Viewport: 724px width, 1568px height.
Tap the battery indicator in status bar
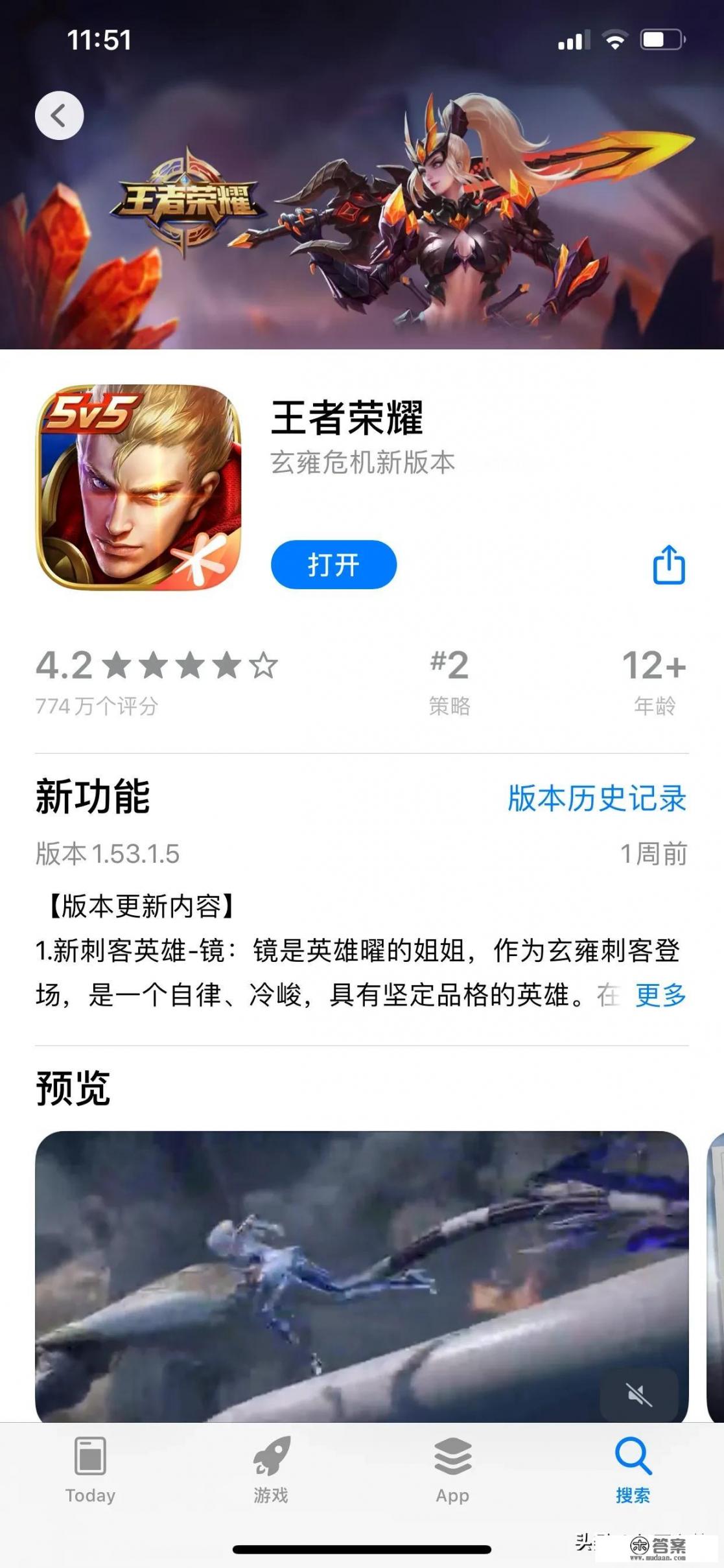pyautogui.click(x=662, y=39)
